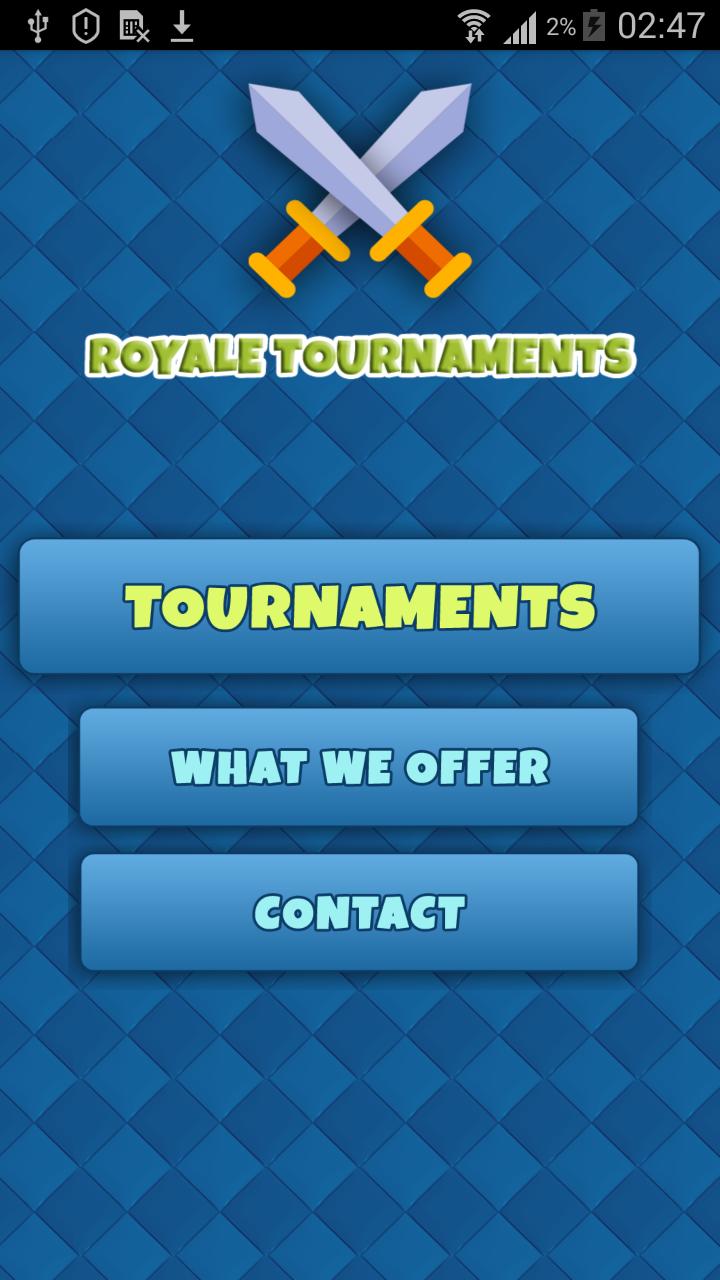Open the CONTACT screen
Image resolution: width=720 pixels, height=1280 pixels.
pyautogui.click(x=358, y=912)
